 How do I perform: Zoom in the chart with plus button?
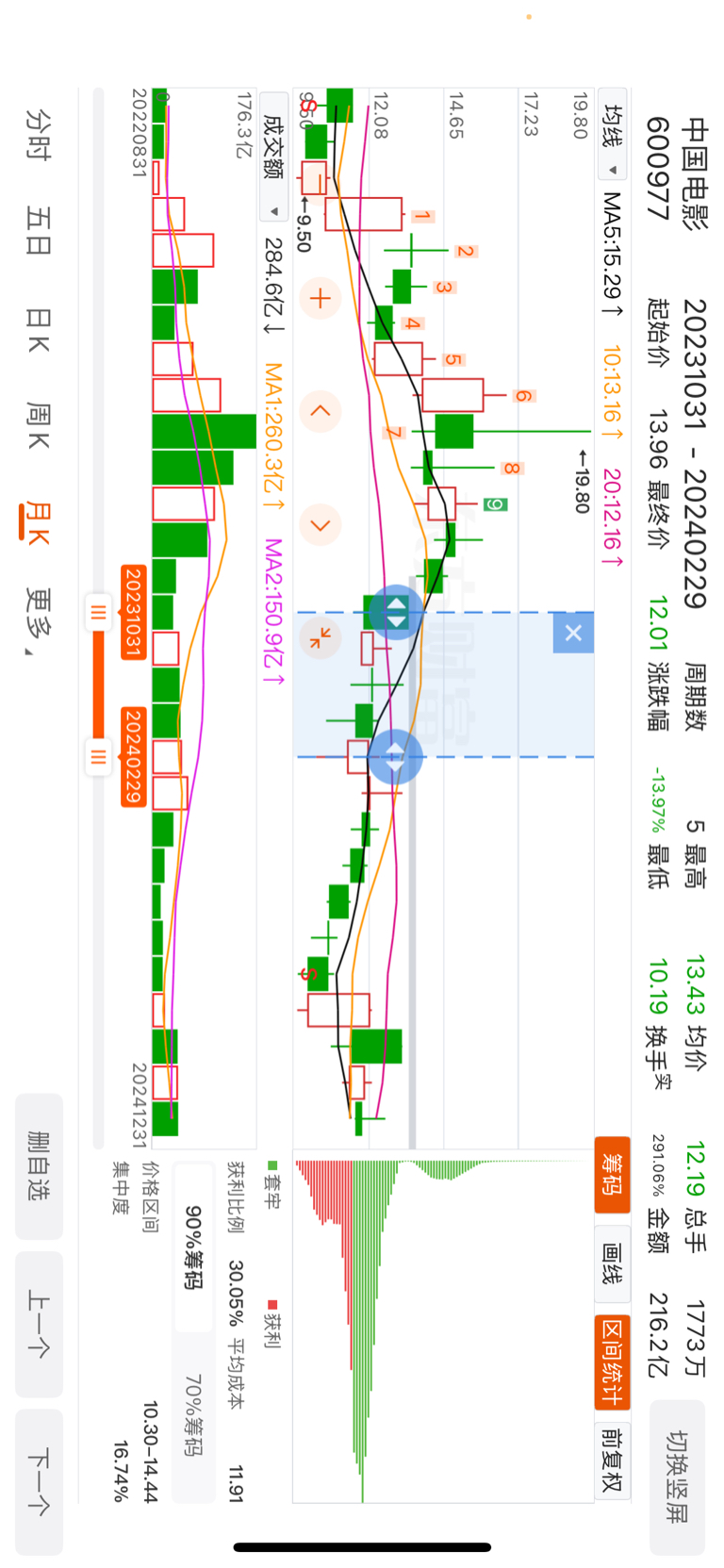click(321, 299)
